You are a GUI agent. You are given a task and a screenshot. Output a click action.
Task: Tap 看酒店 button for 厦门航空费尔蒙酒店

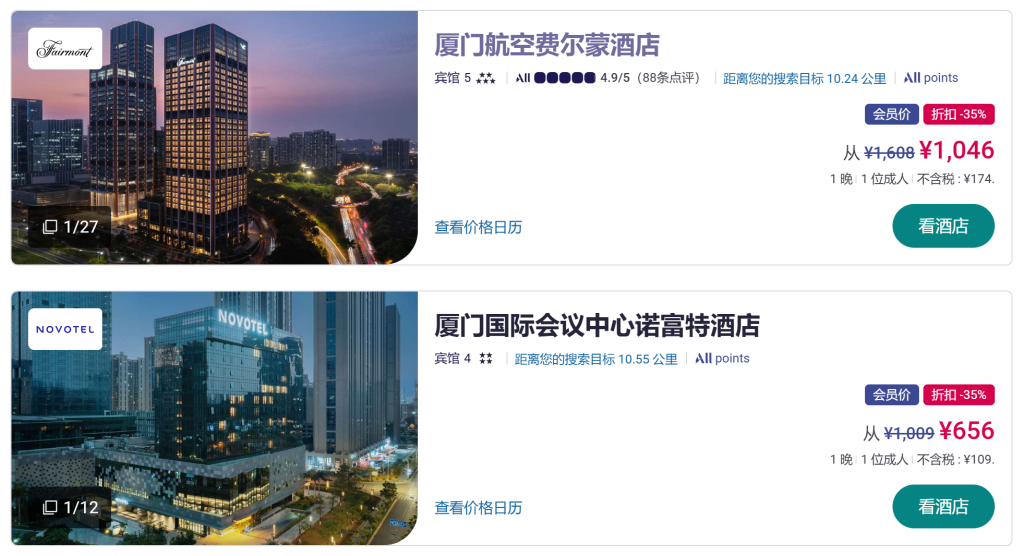943,226
